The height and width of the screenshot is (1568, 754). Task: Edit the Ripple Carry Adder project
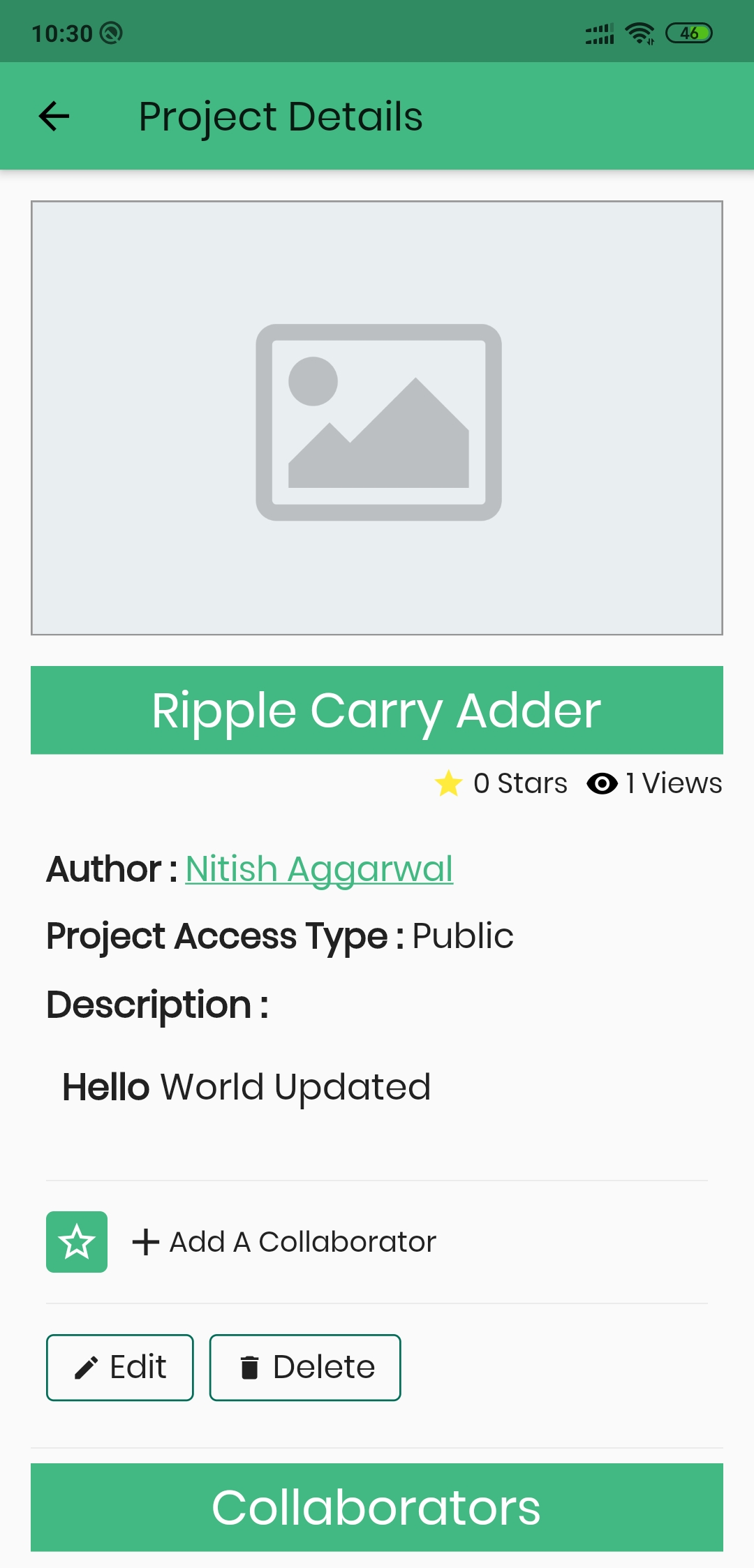pyautogui.click(x=120, y=1367)
